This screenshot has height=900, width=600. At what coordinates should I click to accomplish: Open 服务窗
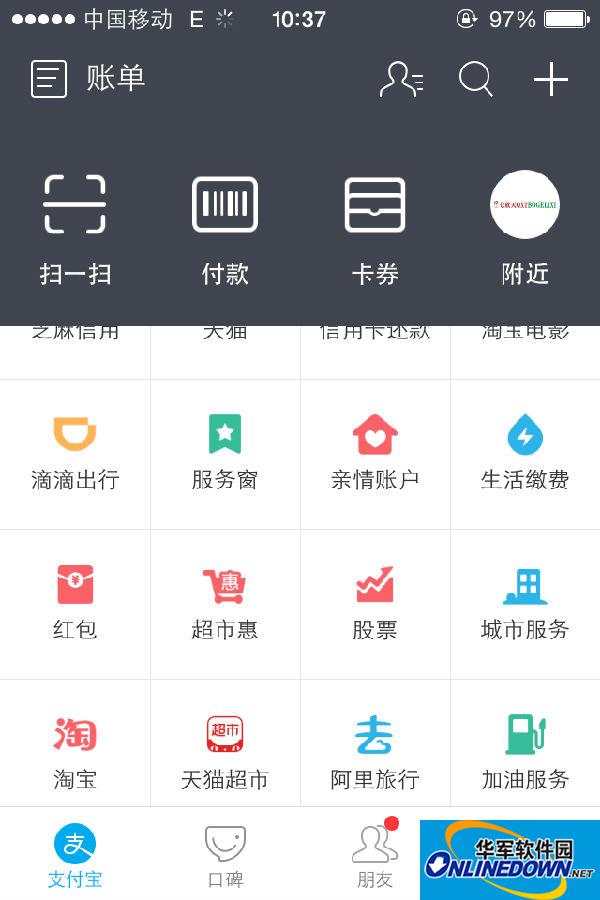coord(225,454)
